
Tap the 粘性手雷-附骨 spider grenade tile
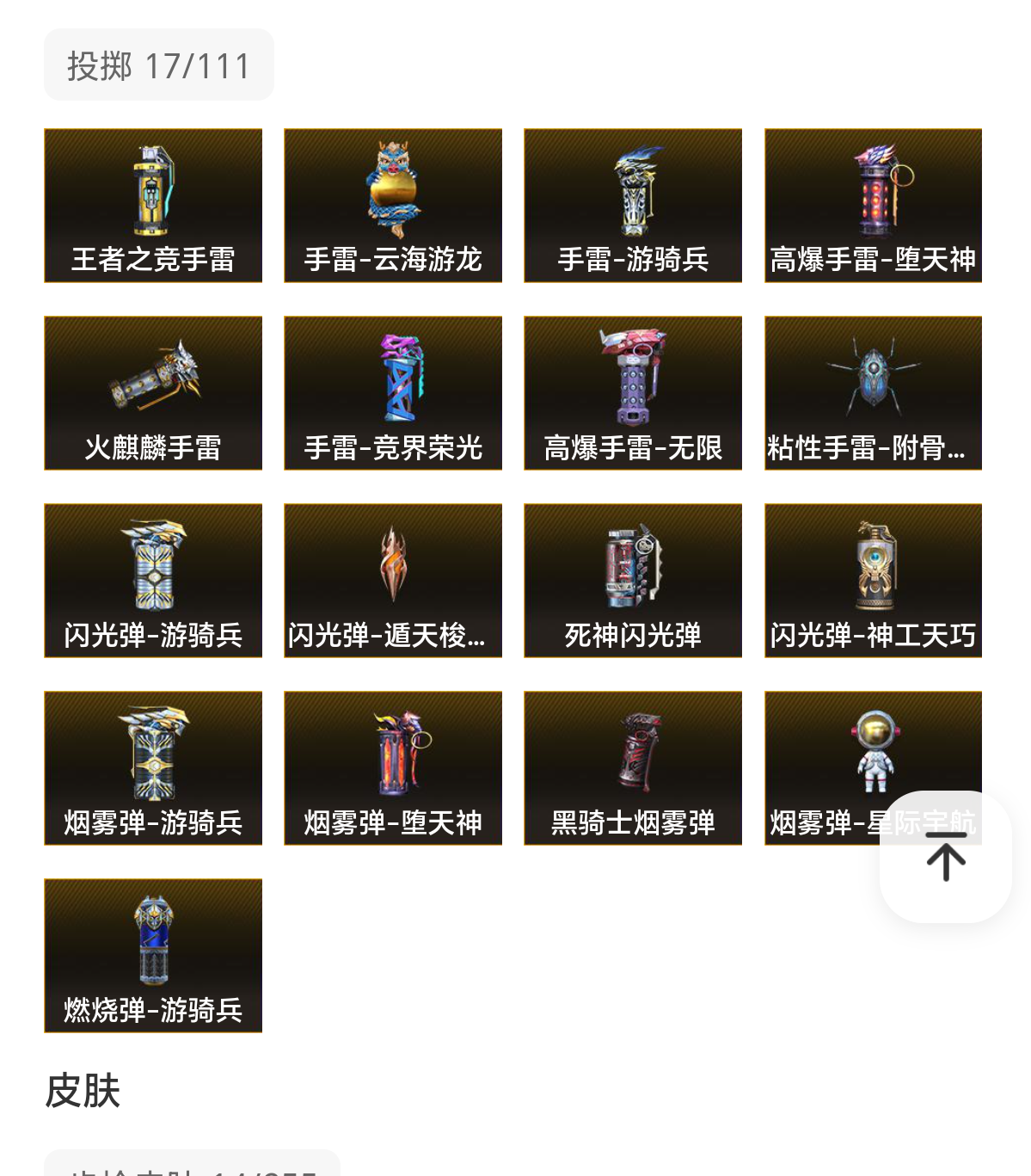(x=873, y=393)
